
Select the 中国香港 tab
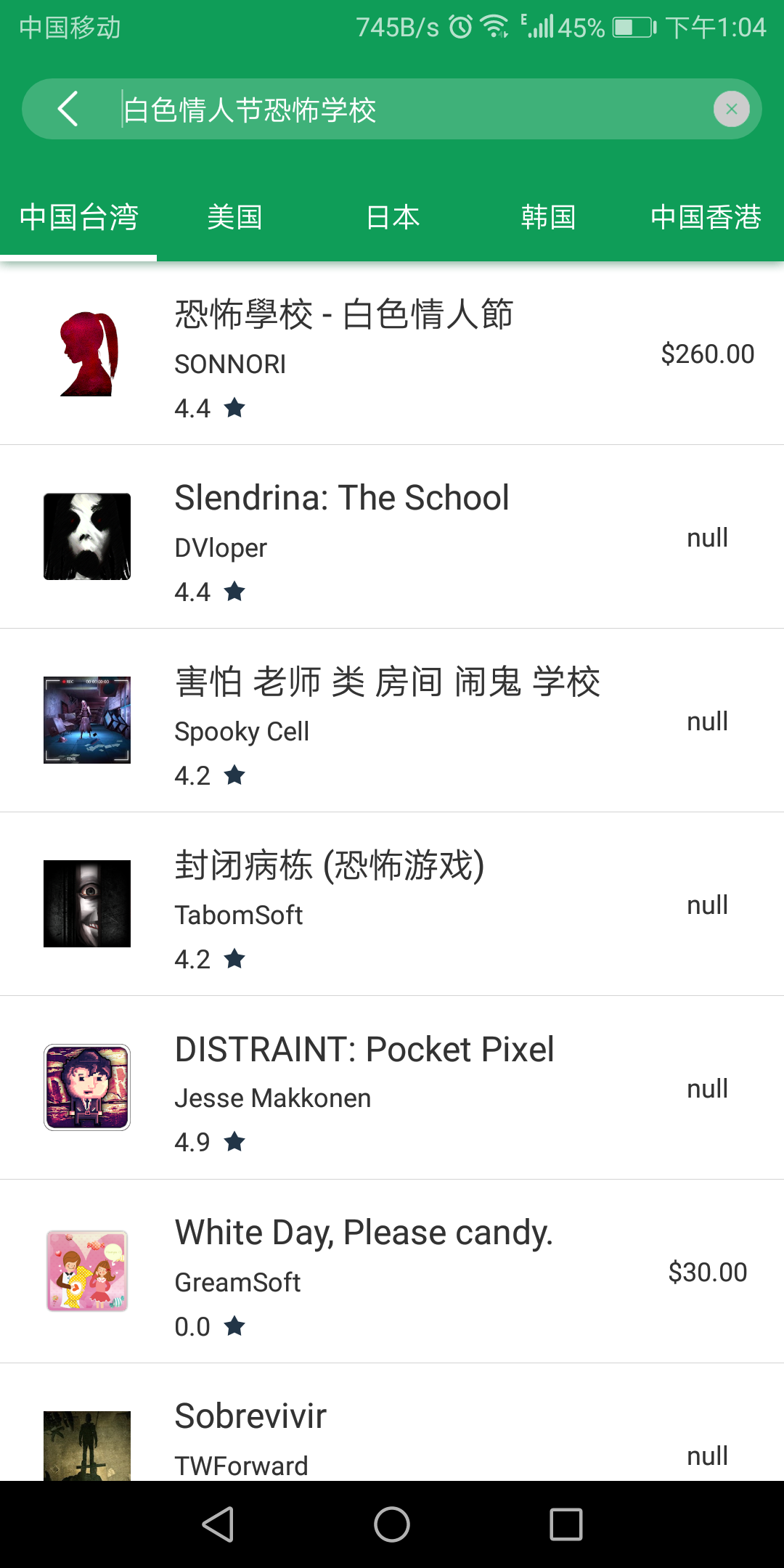click(705, 217)
